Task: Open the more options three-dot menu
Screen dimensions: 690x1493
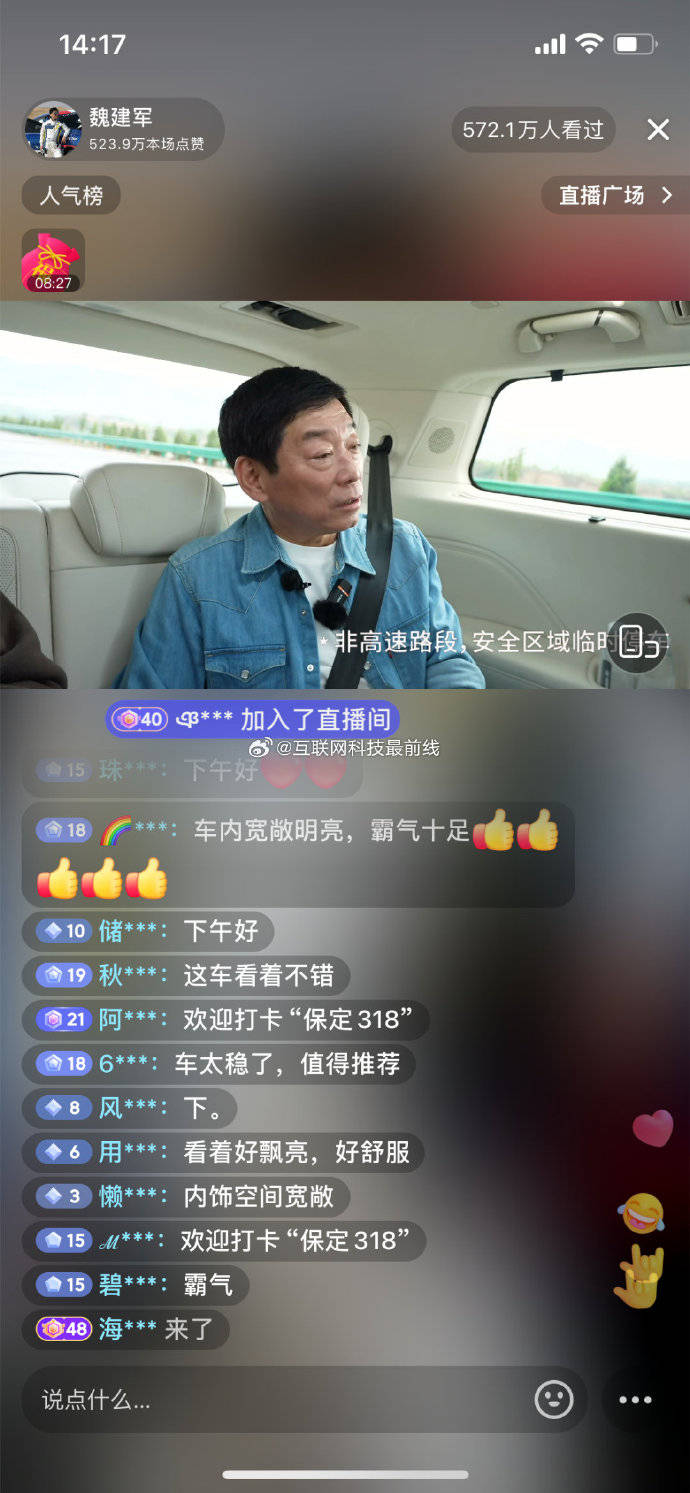Action: (x=635, y=1399)
